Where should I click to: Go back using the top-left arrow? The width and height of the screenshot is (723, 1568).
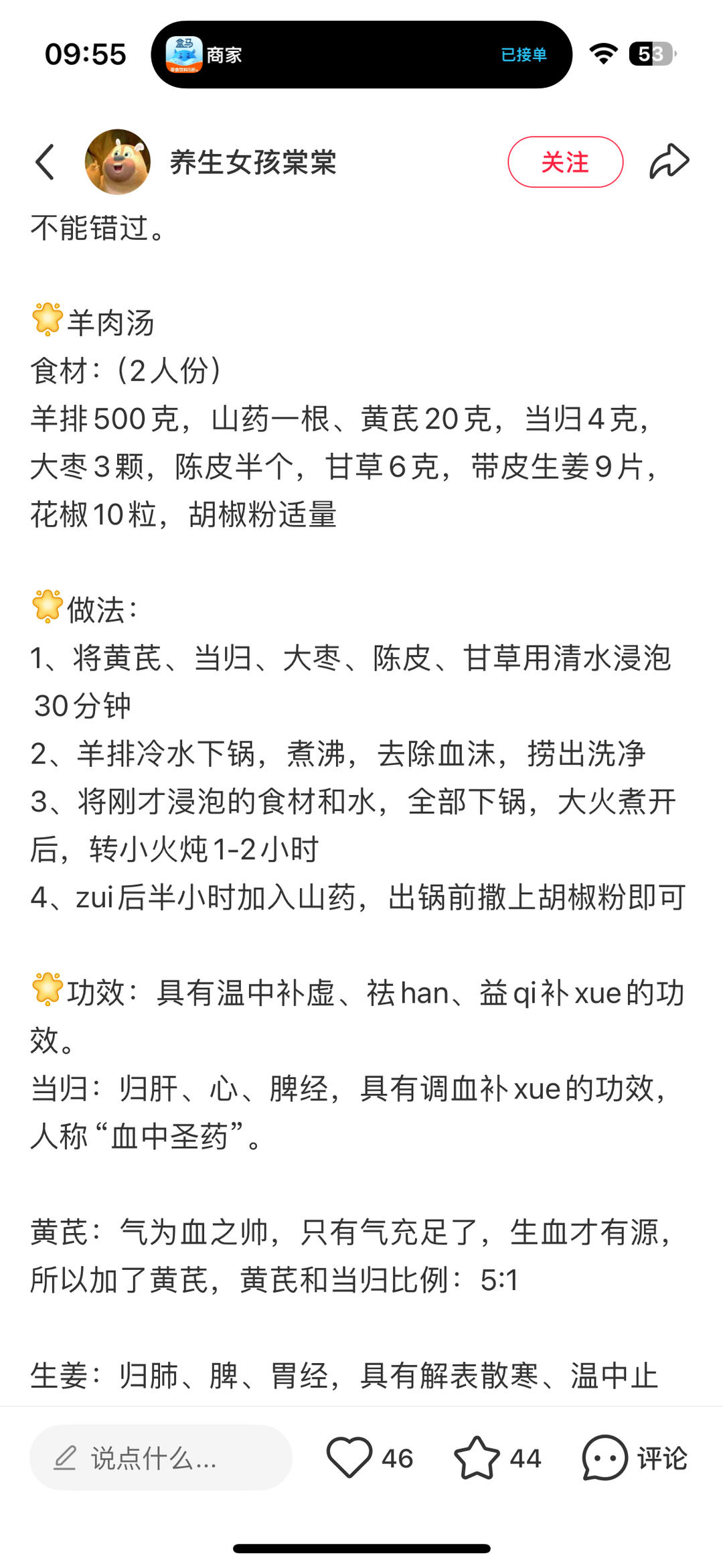45,162
